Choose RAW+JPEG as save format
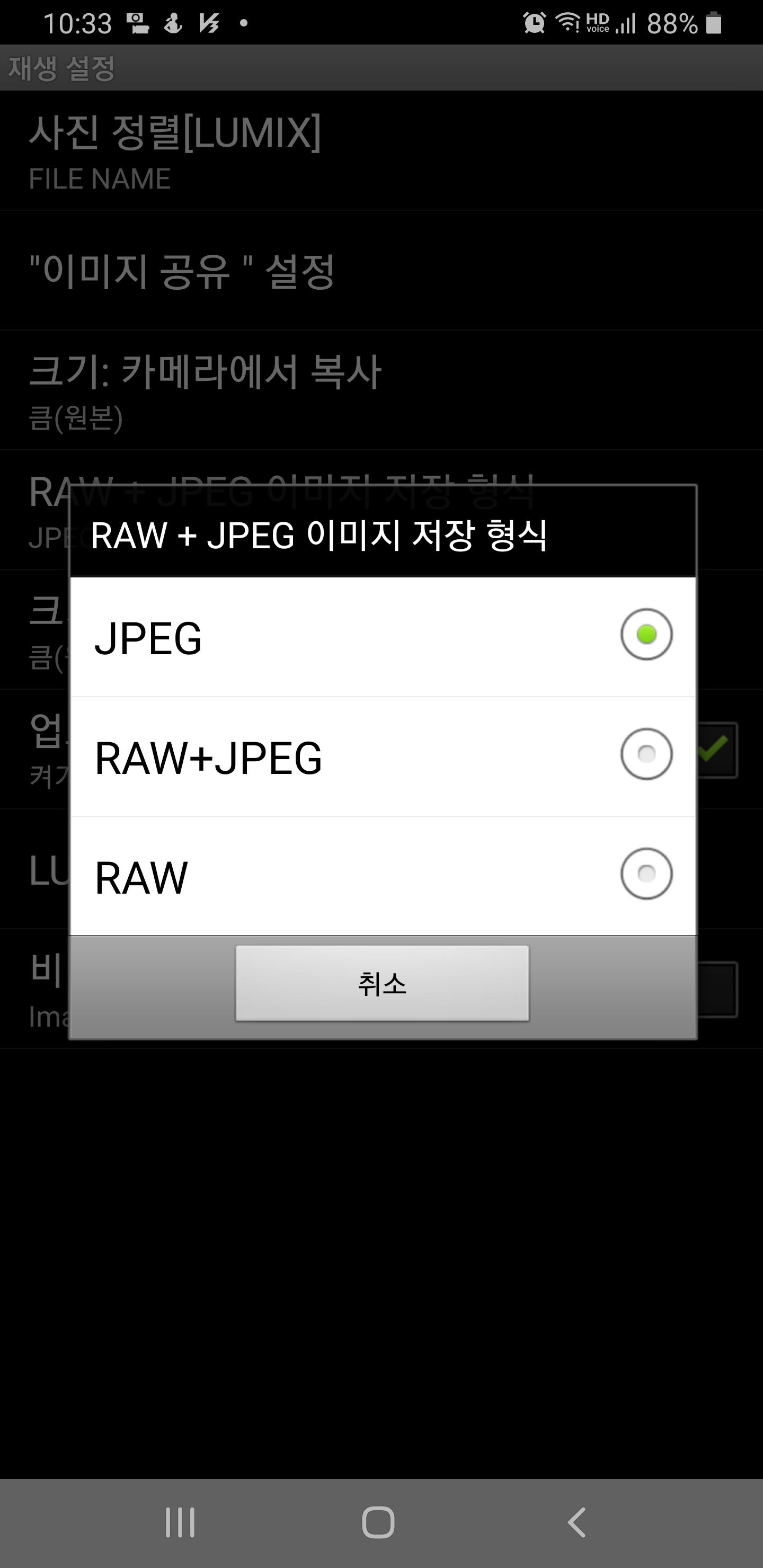This screenshot has width=763, height=1568. 383,756
